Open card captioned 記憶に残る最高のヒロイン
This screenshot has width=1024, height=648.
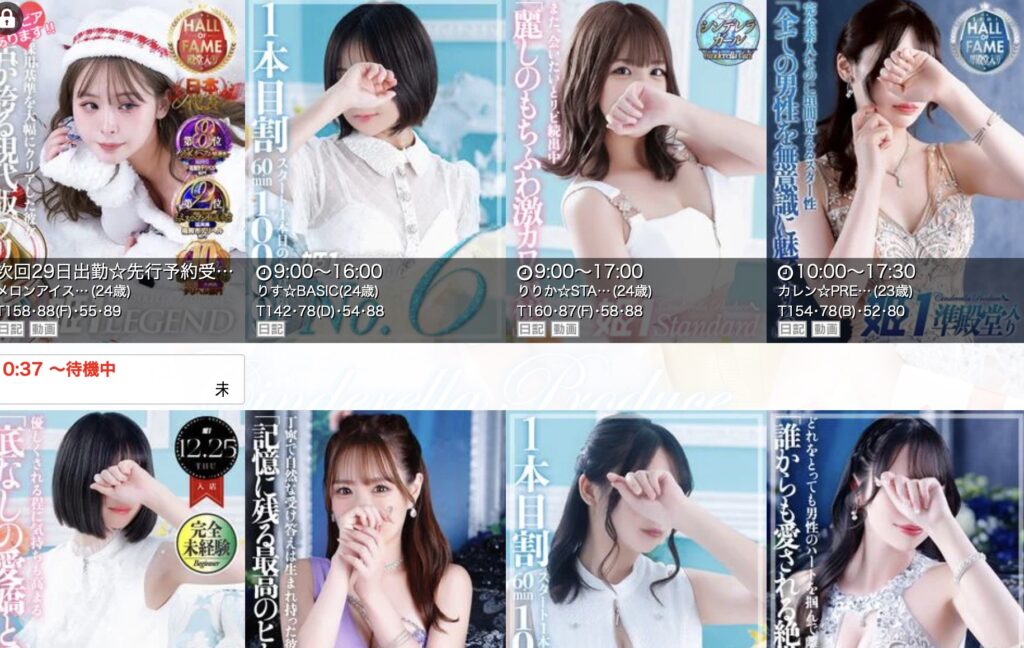[376, 530]
